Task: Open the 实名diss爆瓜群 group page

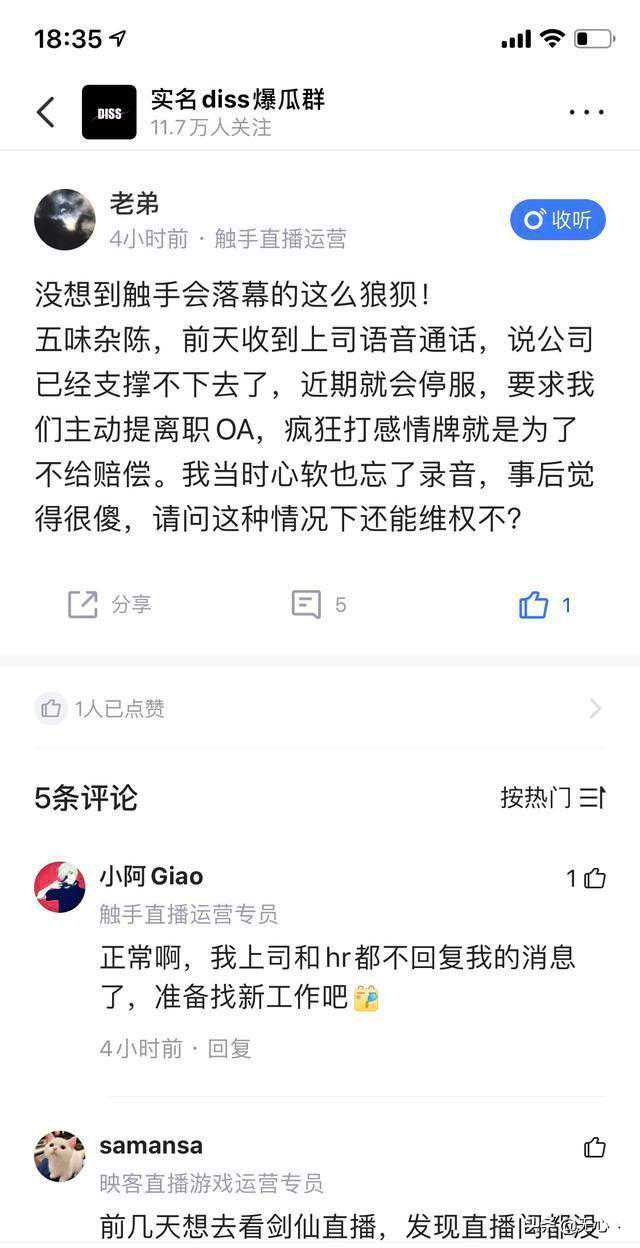Action: tap(237, 100)
